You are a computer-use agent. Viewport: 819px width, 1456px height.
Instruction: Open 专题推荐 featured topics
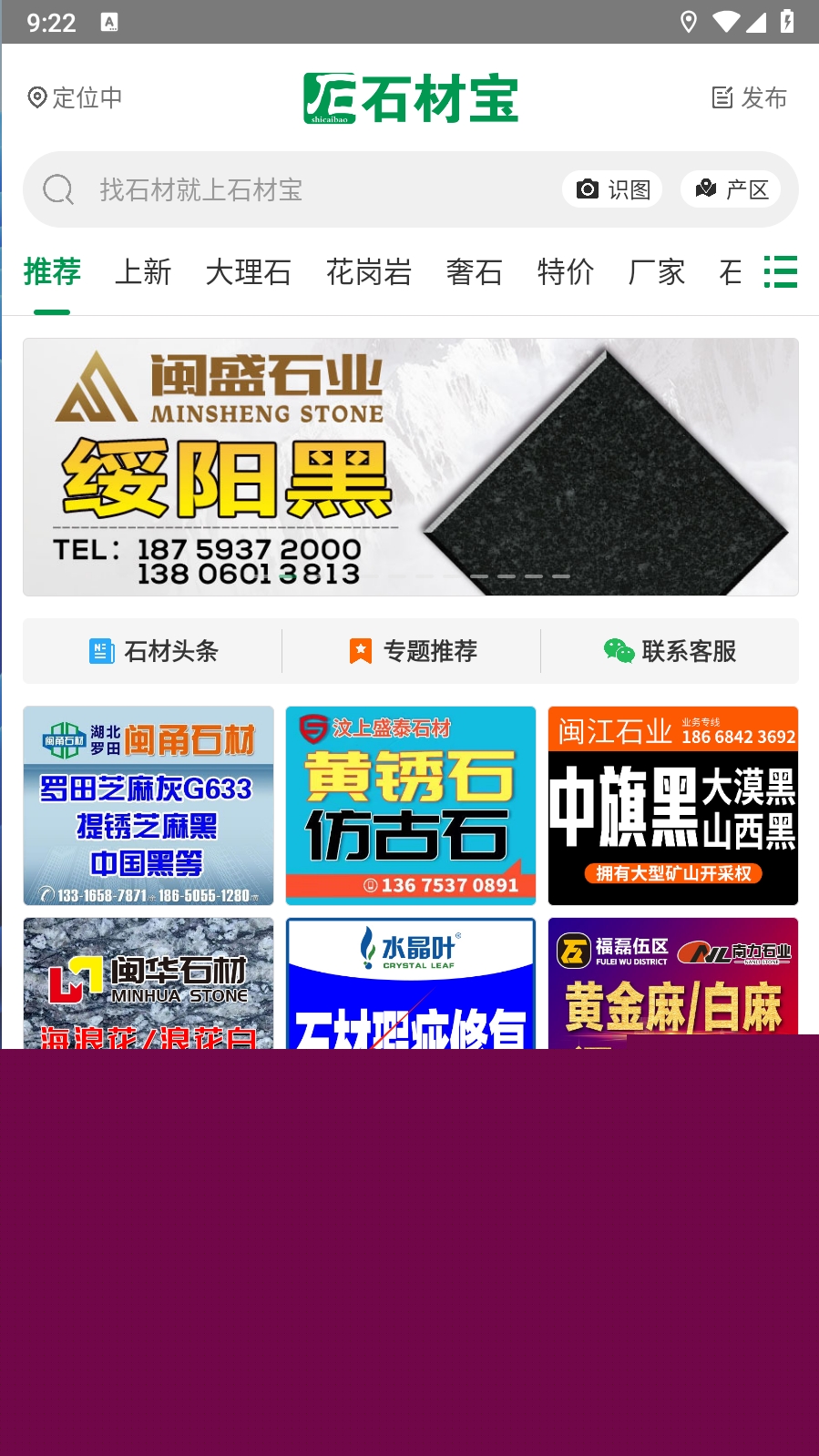click(412, 651)
